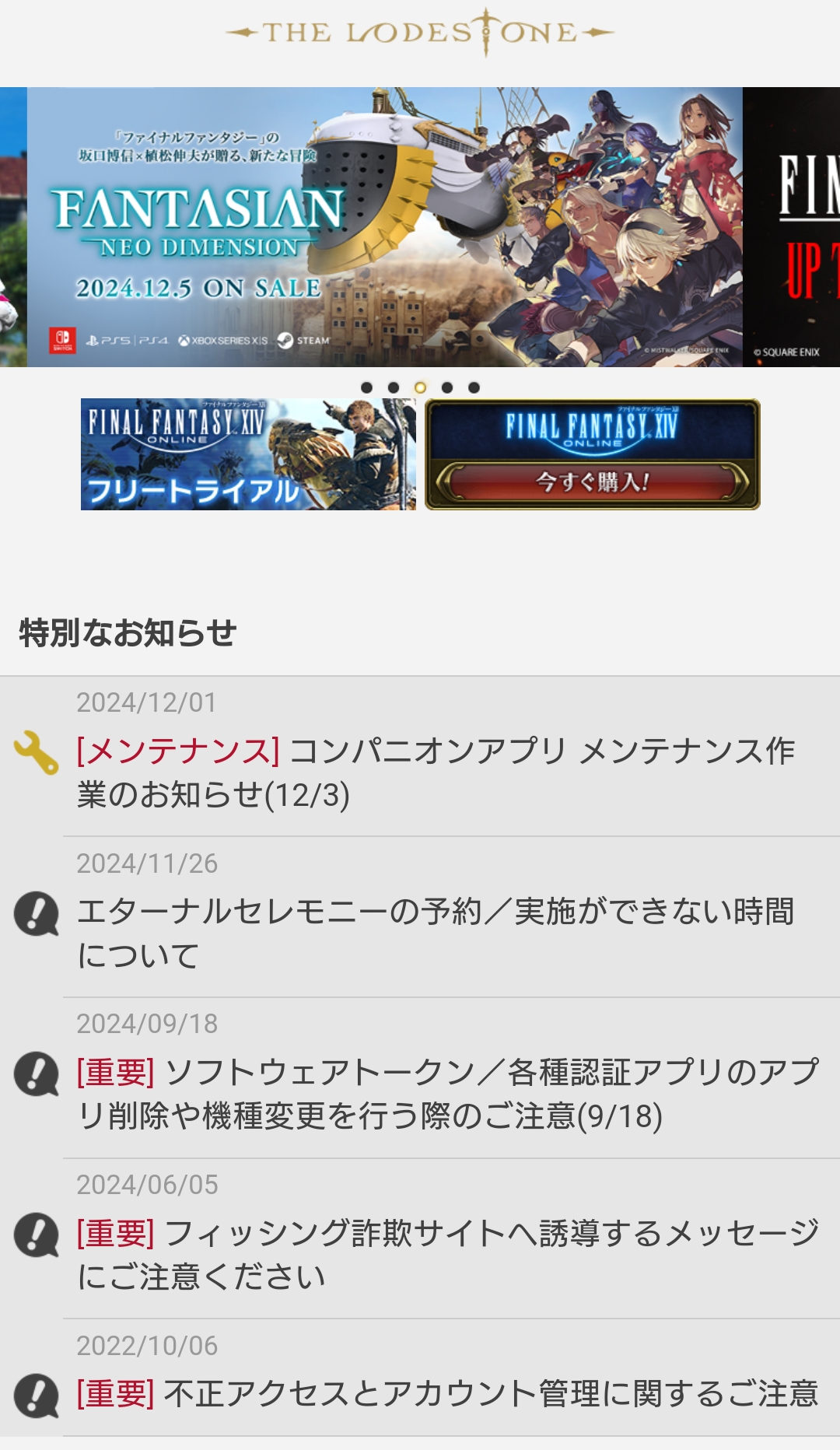Viewport: 840px width, 1450px height.
Task: Tap the 今すぐ購入! buy now banner
Action: pyautogui.click(x=592, y=454)
